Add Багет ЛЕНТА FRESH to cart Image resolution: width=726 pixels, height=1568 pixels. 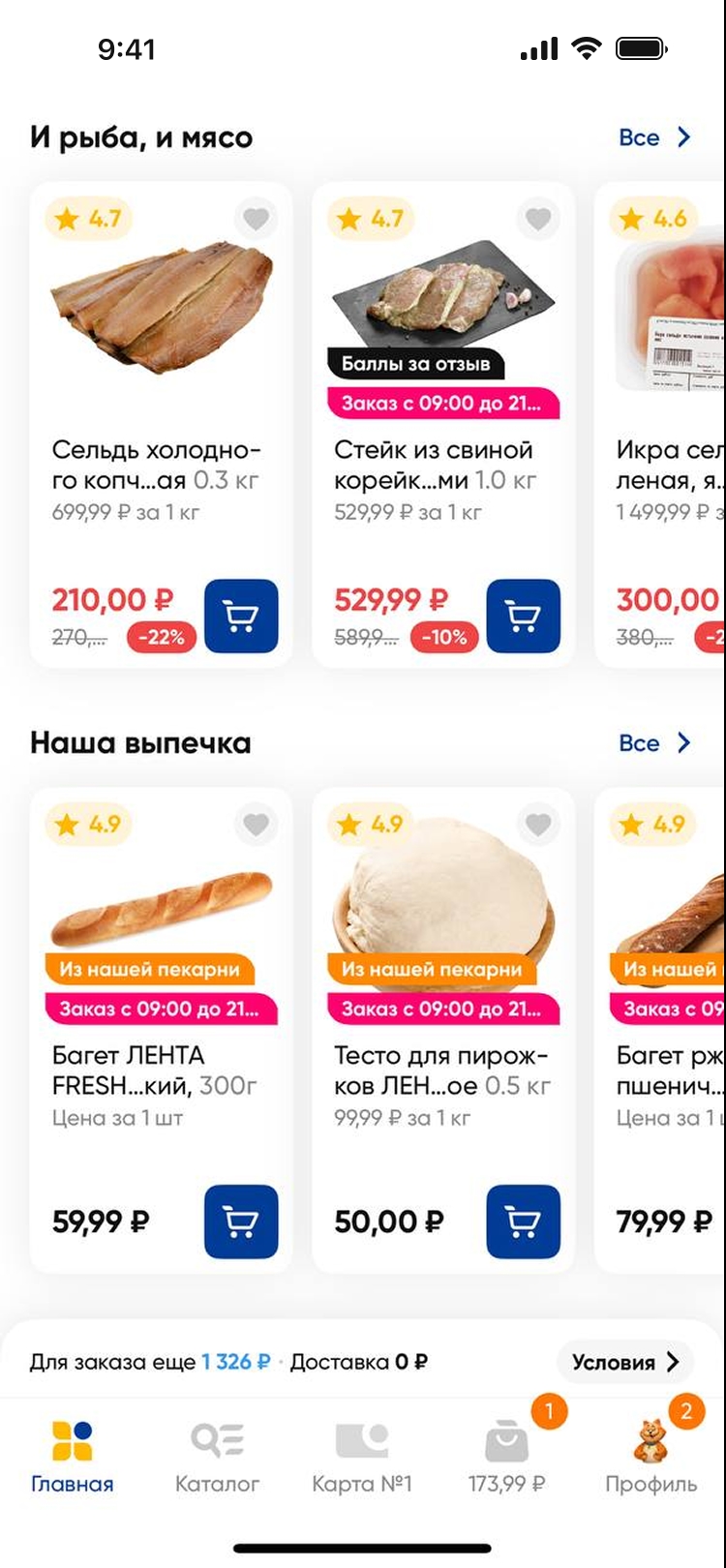click(x=241, y=1221)
